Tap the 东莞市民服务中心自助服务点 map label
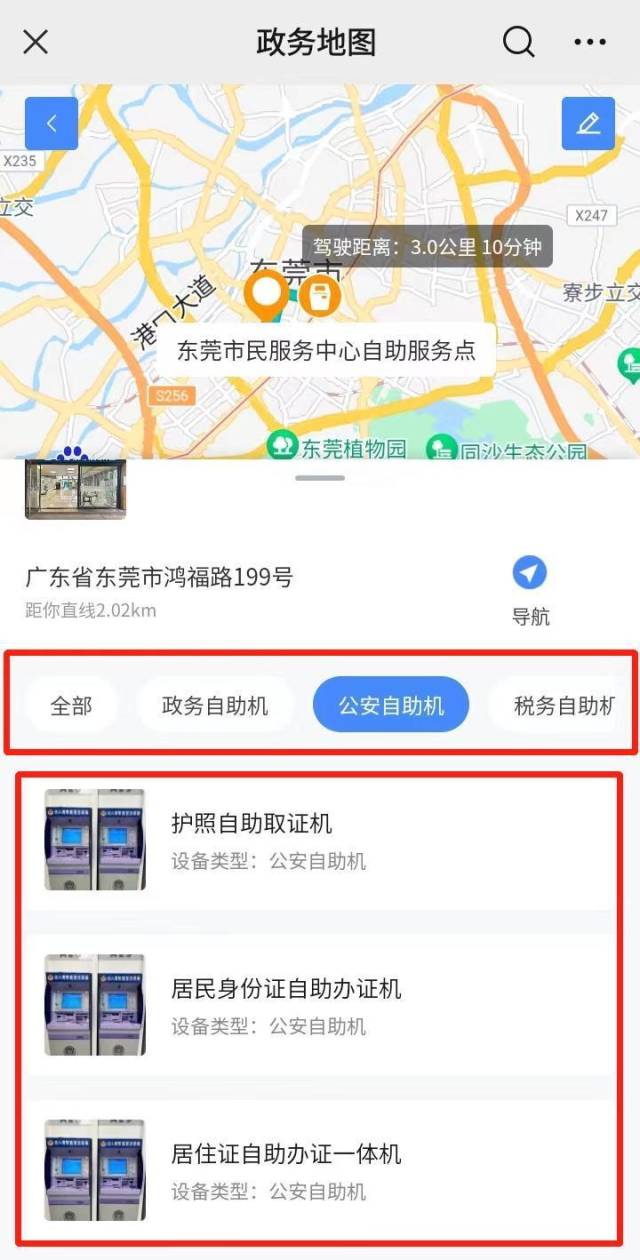 click(326, 350)
